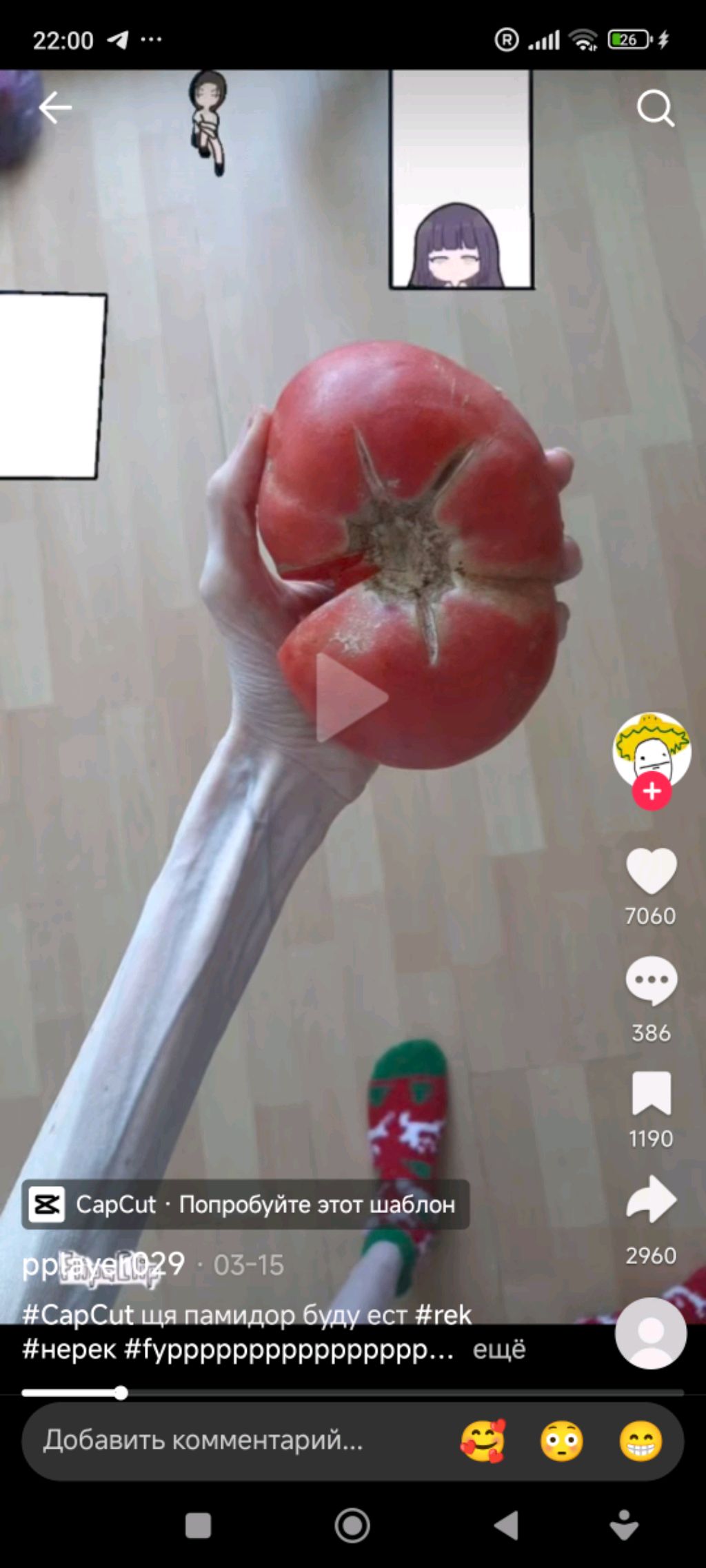Viewport: 706px width, 1568px height.
Task: Insert the flushed face emoji
Action: click(x=562, y=1440)
